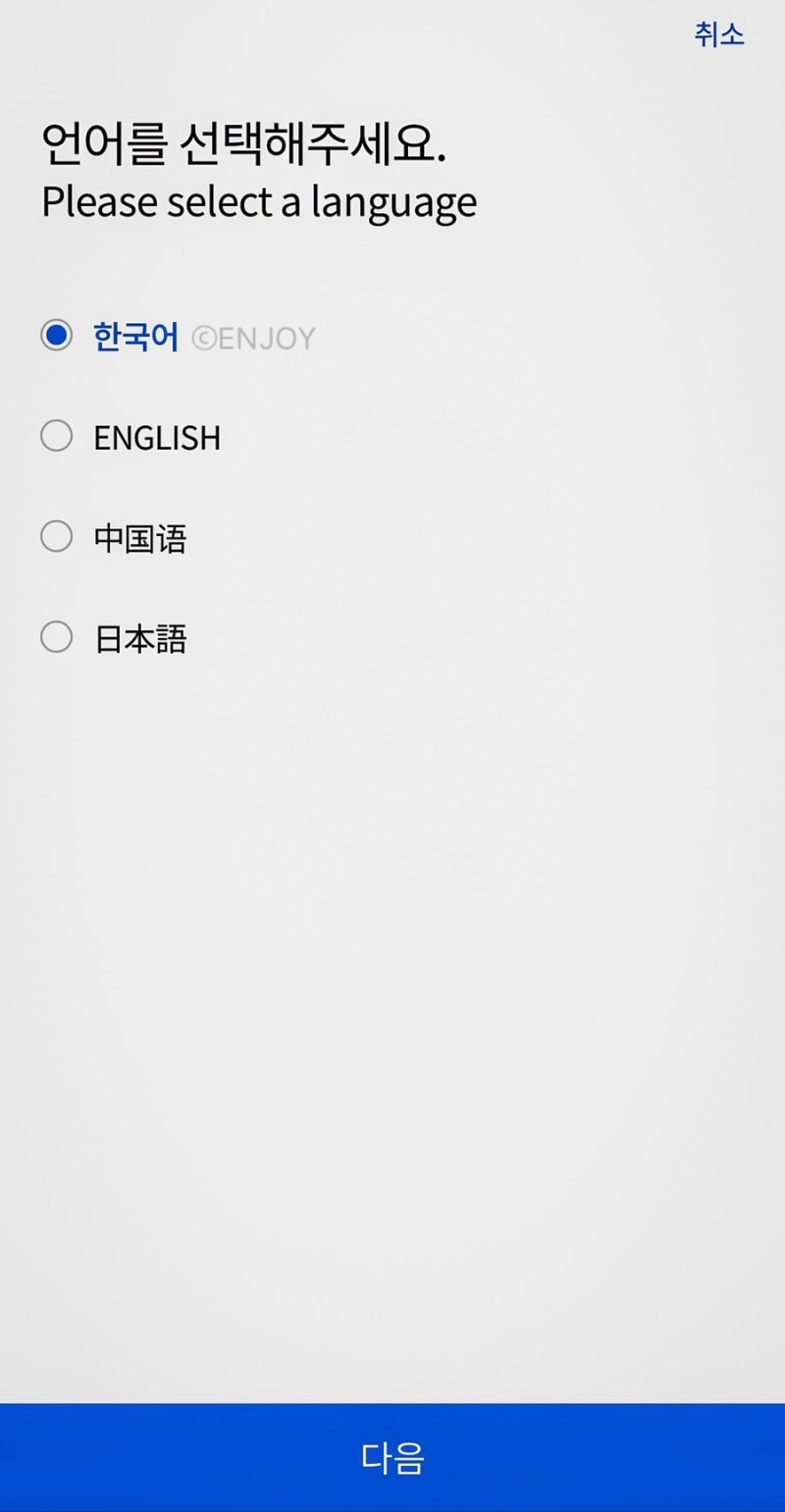This screenshot has height=1512, width=785.
Task: Tap 취소 to cancel language selection
Action: click(x=719, y=34)
